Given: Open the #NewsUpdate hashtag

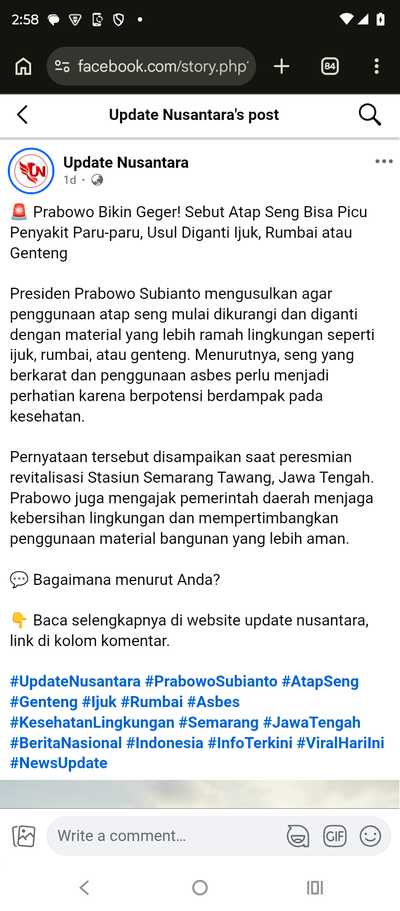Looking at the screenshot, I should [x=58, y=763].
